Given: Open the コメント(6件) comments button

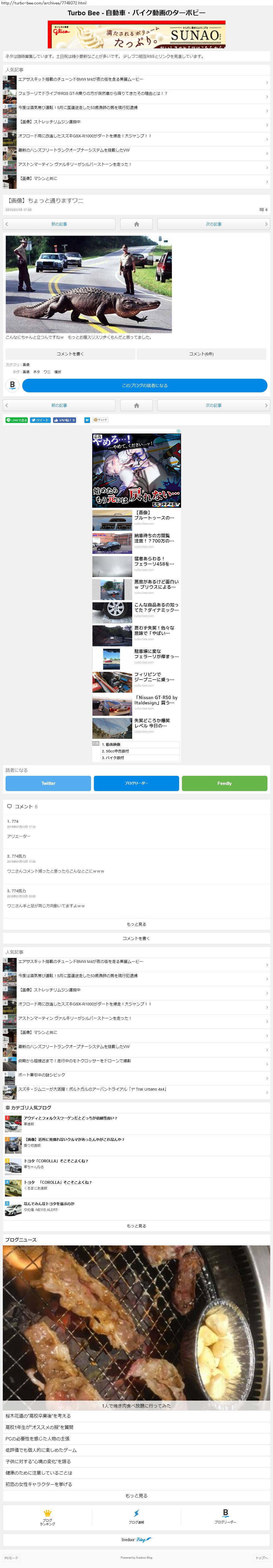Looking at the screenshot, I should [x=201, y=354].
